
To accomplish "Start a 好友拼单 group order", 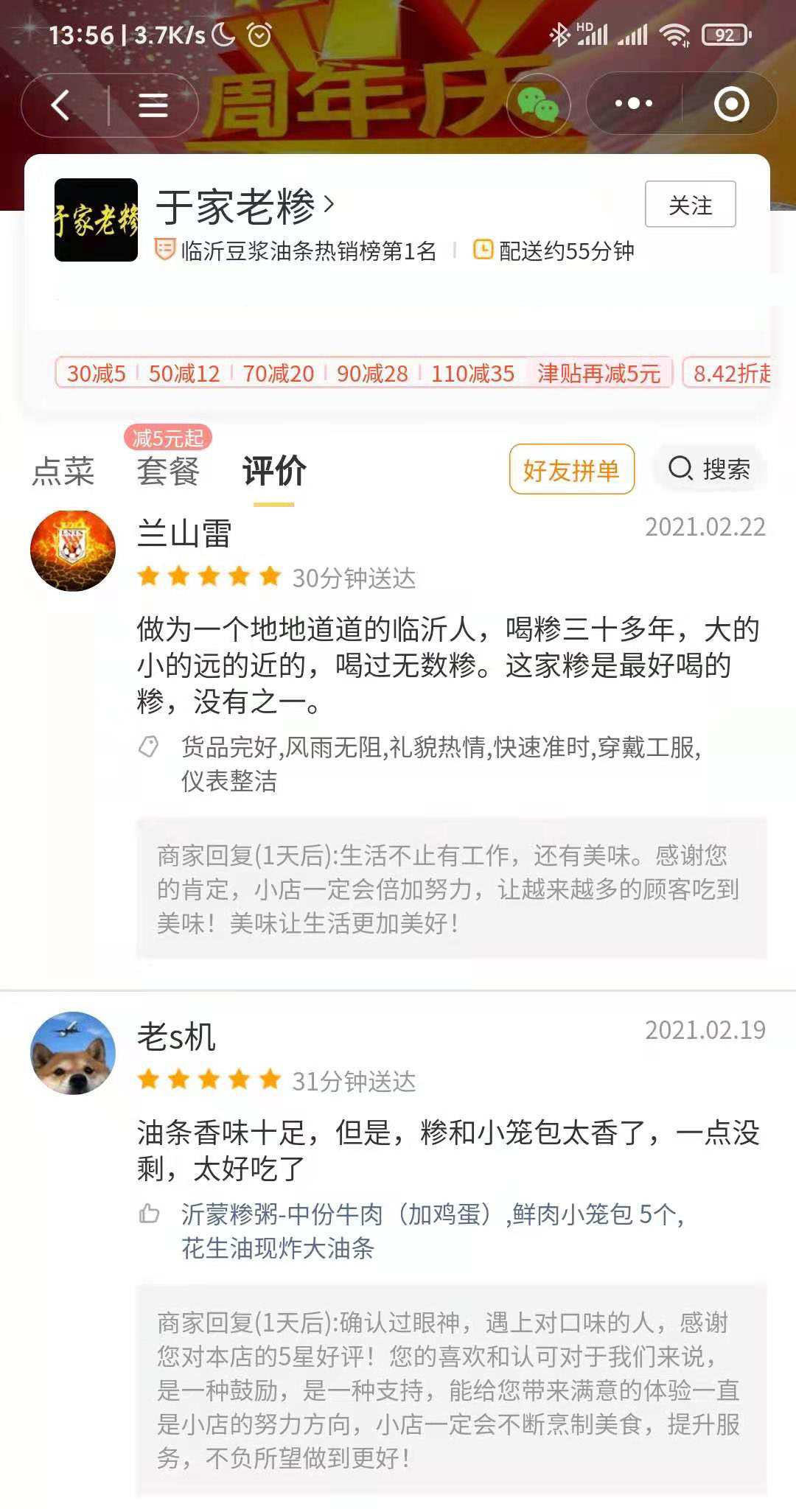I will pyautogui.click(x=571, y=469).
